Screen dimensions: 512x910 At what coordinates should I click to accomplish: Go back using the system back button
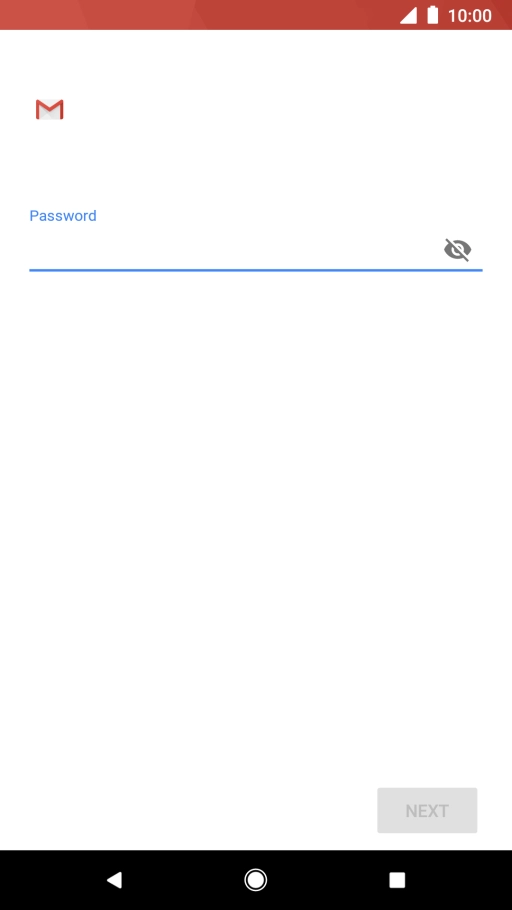tap(114, 880)
